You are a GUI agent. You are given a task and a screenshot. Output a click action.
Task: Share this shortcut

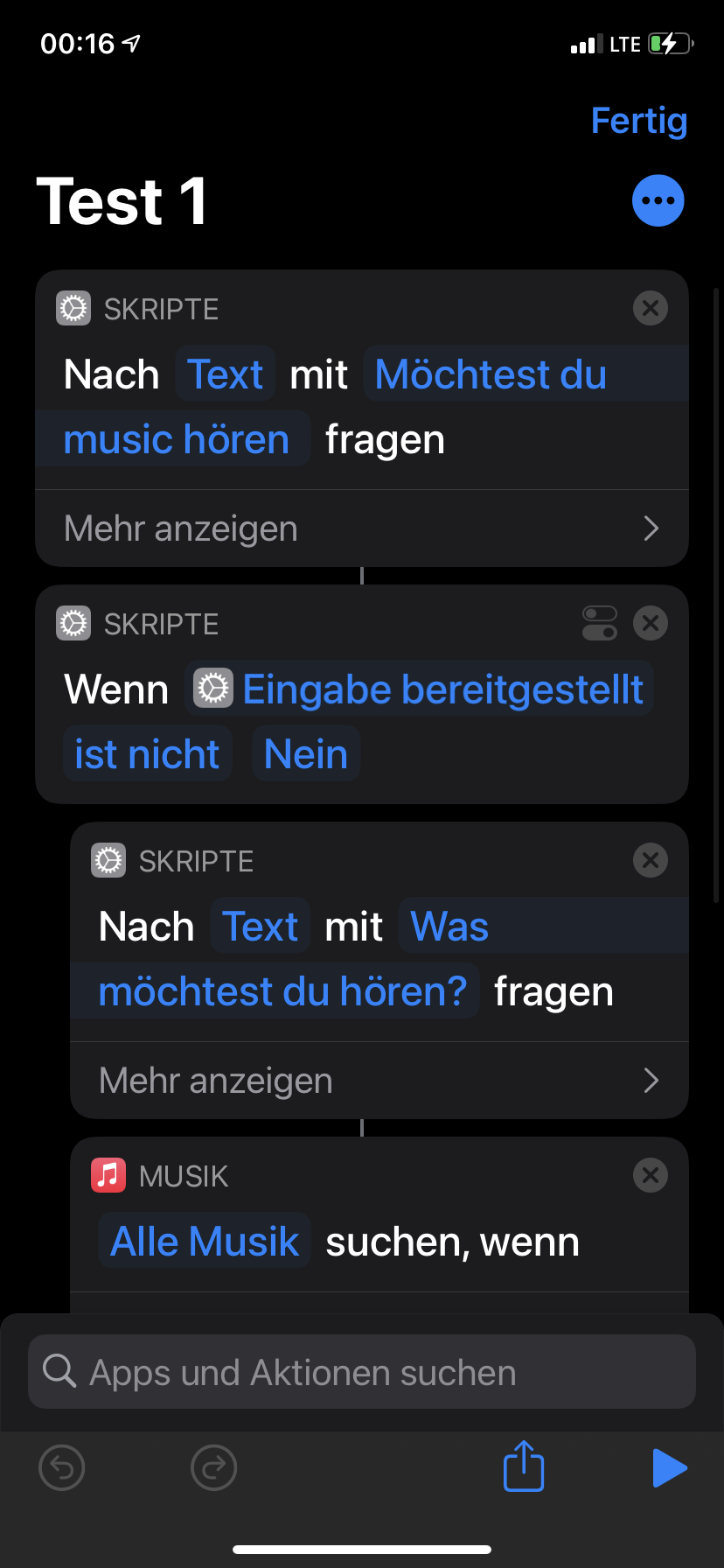pos(524,1466)
